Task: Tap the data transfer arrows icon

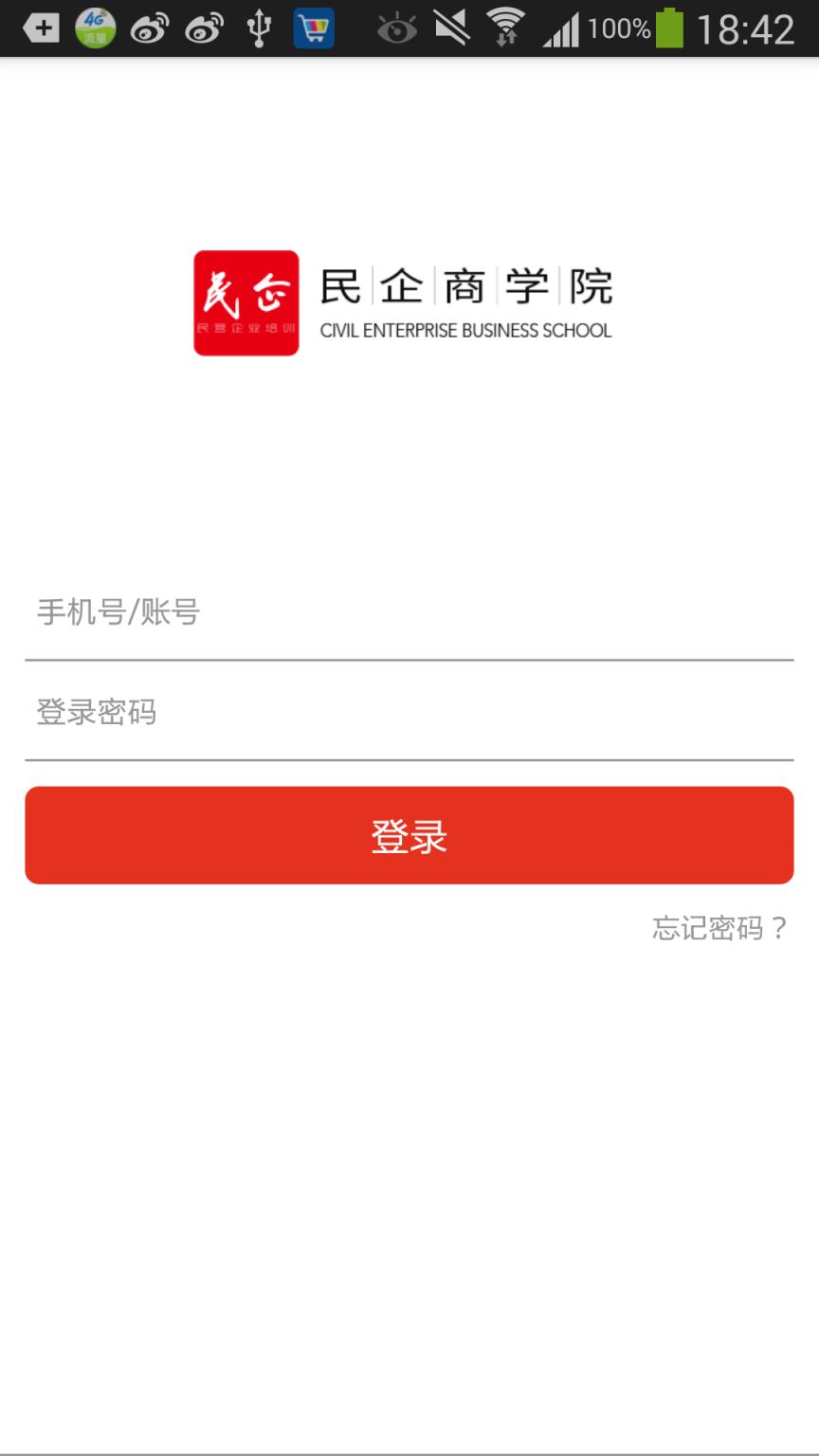Action: [x=505, y=28]
